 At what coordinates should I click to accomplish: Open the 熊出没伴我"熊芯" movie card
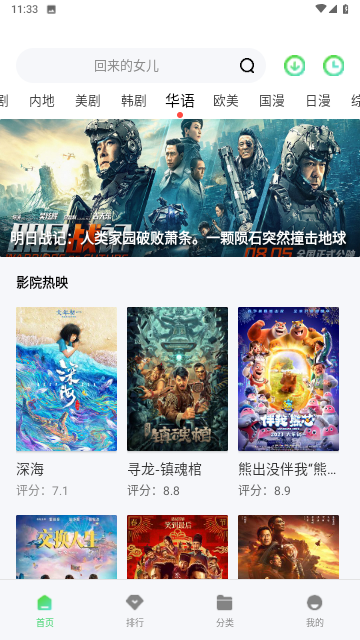point(289,402)
